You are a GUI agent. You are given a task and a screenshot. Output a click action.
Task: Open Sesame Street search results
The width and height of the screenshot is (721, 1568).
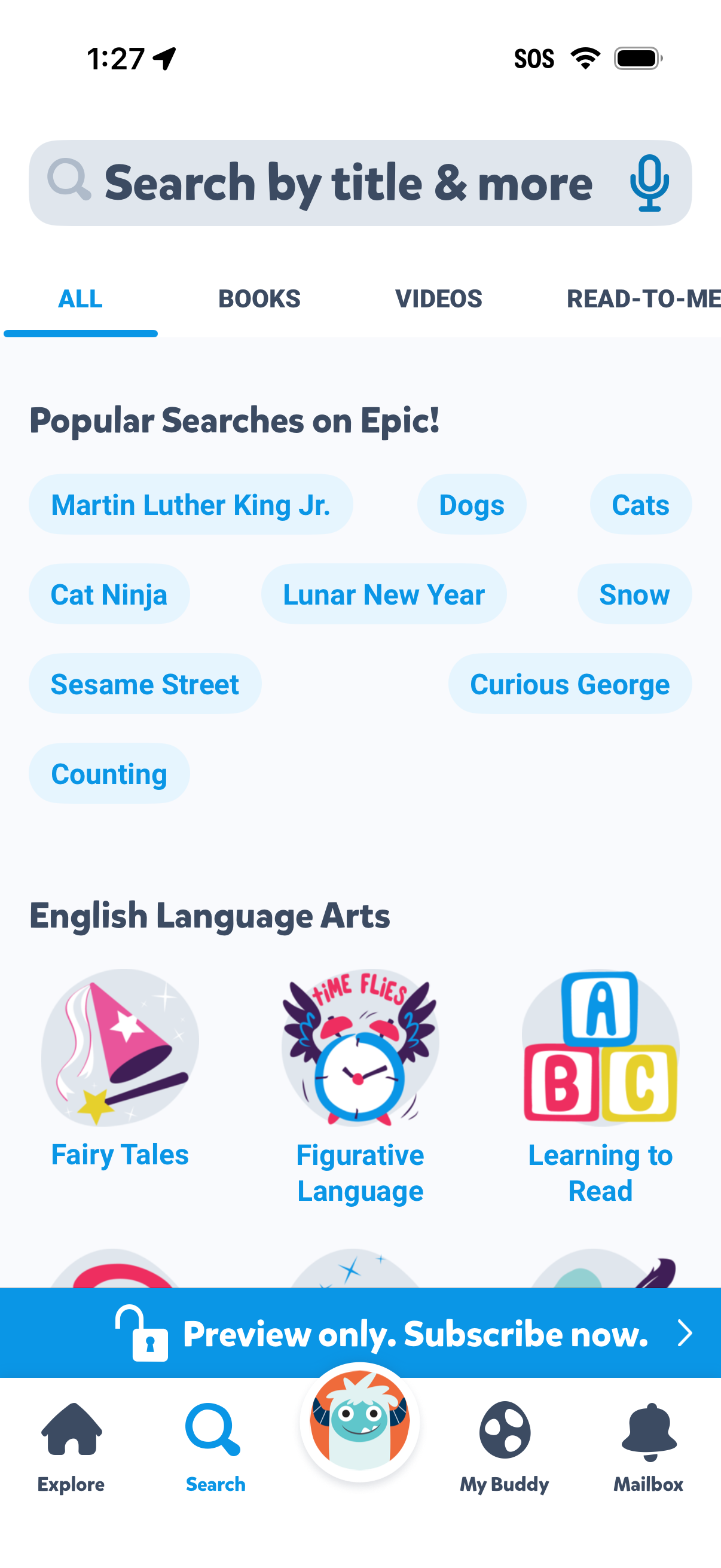tap(145, 684)
